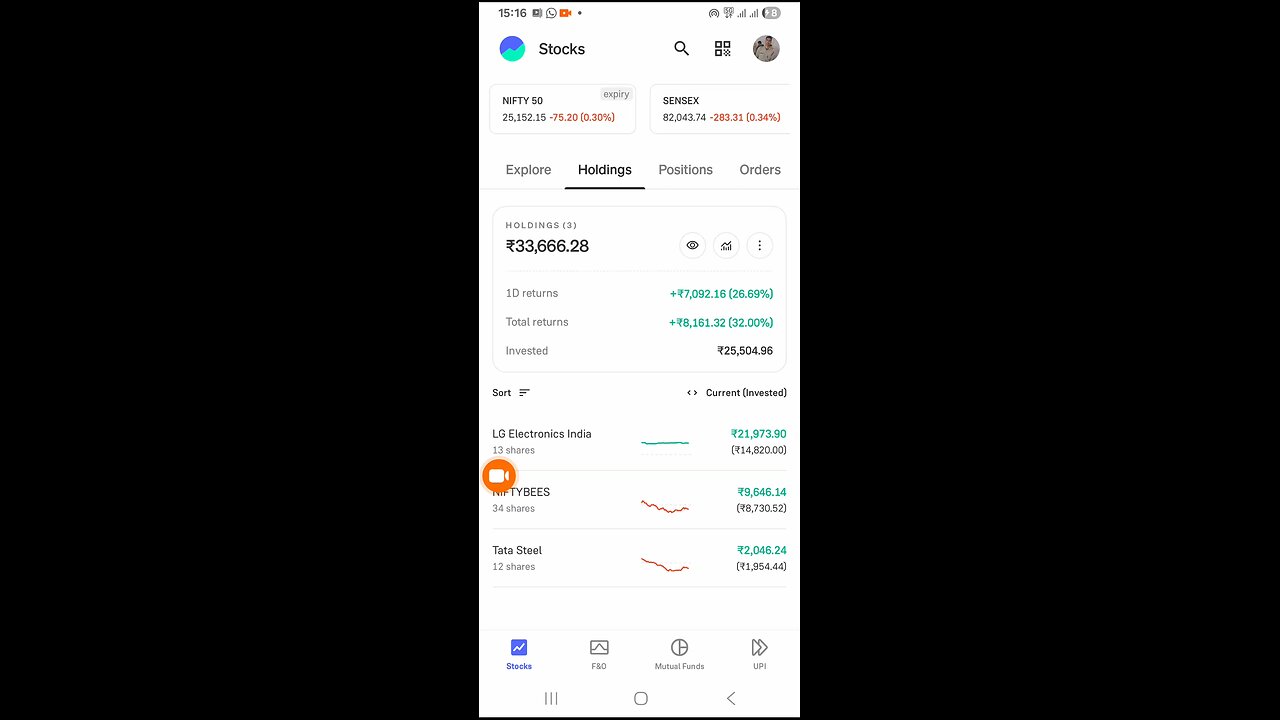Open the UPI section
Screen dimensions: 1280x720
(x=759, y=654)
